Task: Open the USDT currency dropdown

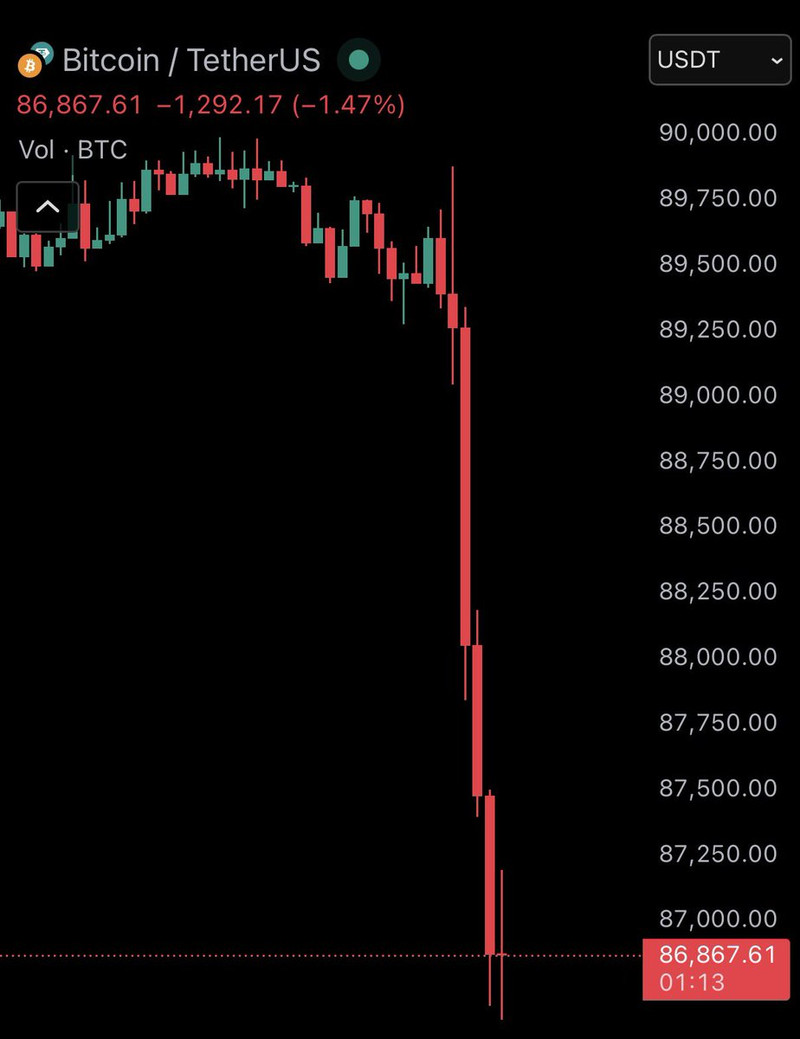Action: 719,60
